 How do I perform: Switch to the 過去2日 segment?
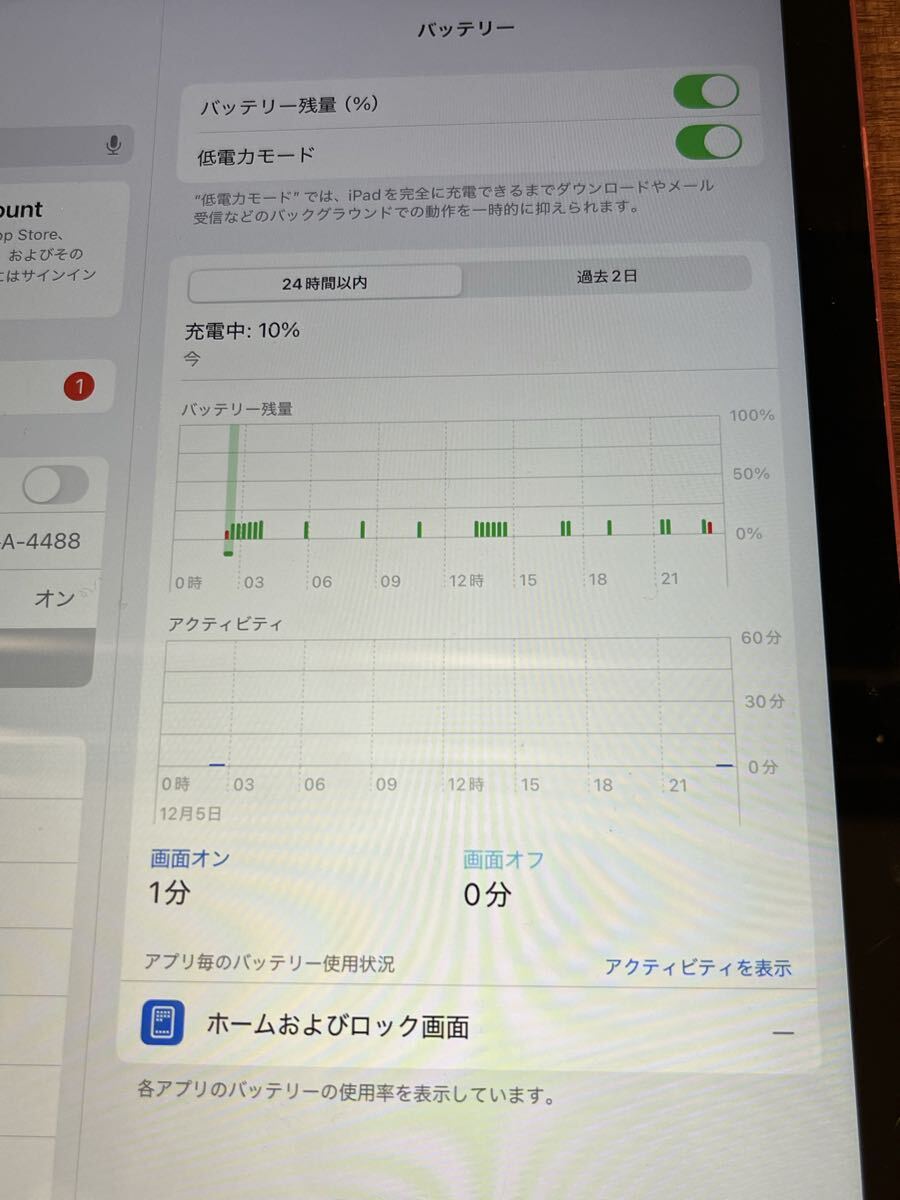click(x=607, y=276)
